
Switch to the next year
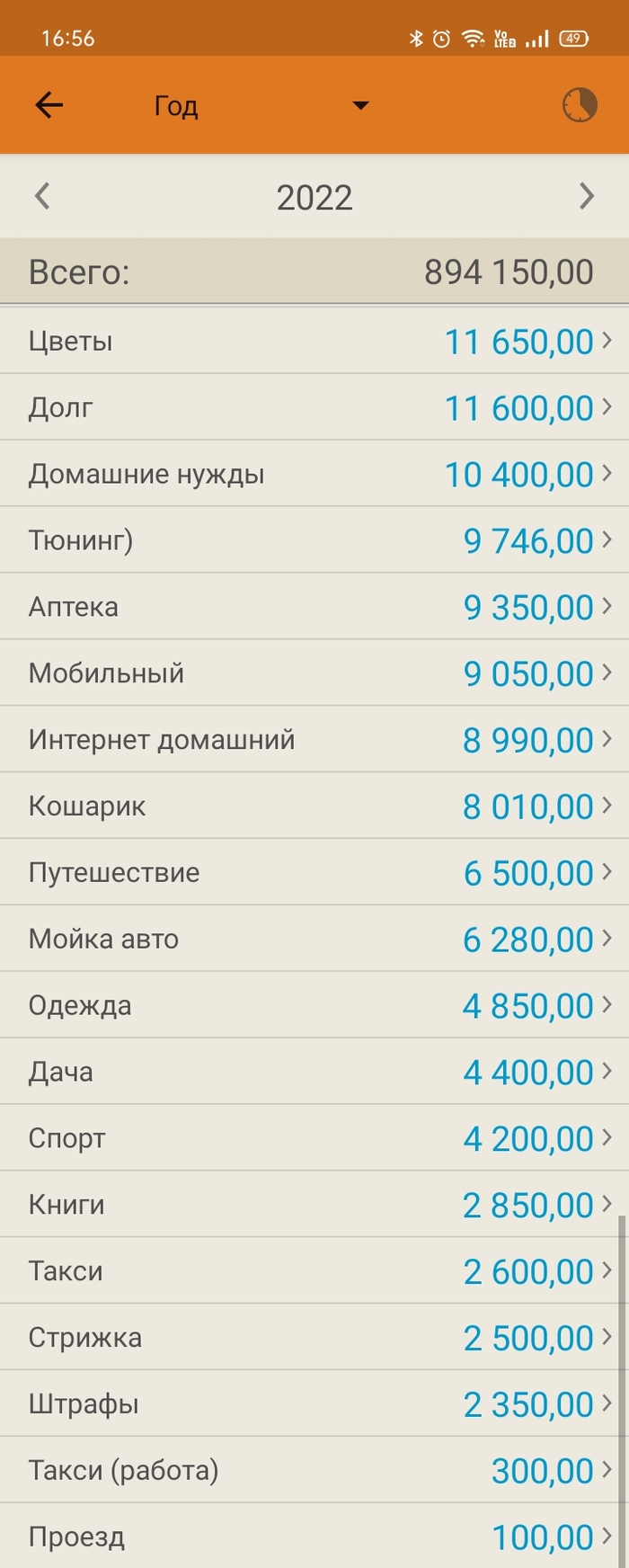click(x=587, y=196)
